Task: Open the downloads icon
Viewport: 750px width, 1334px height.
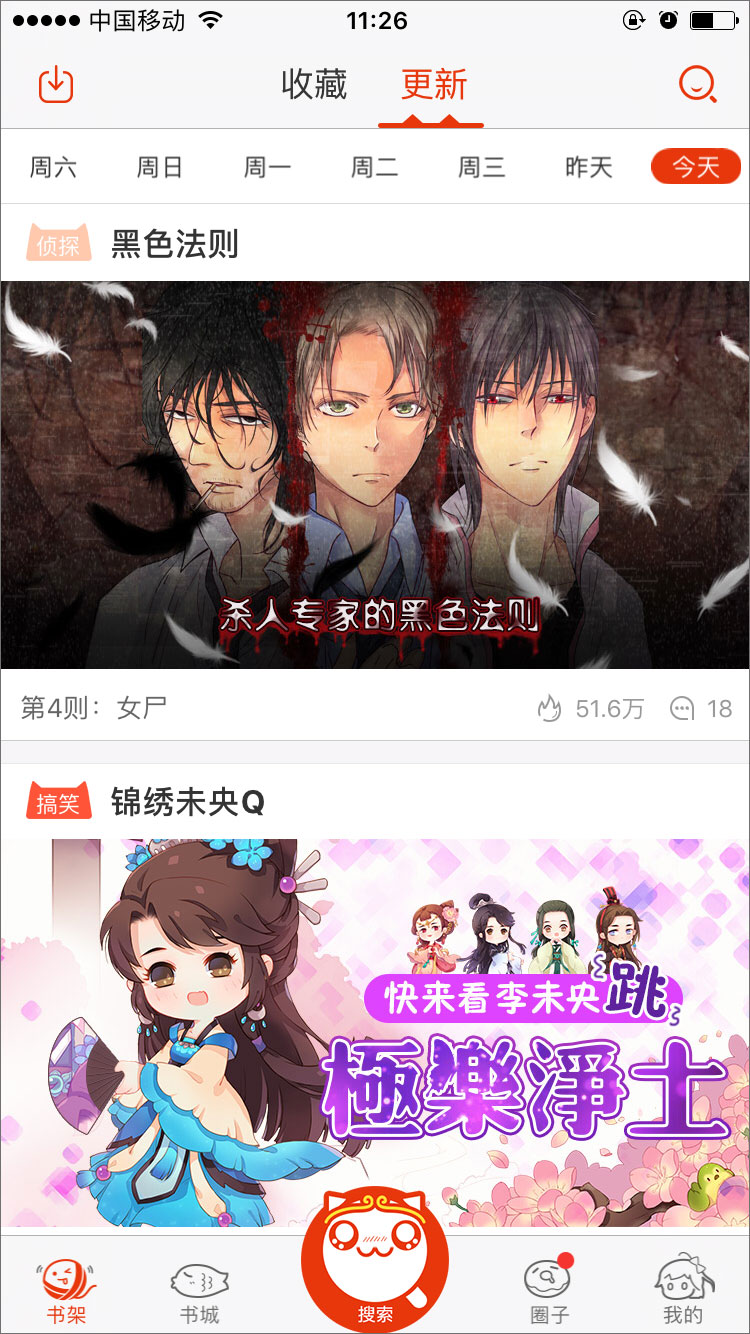Action: 56,85
